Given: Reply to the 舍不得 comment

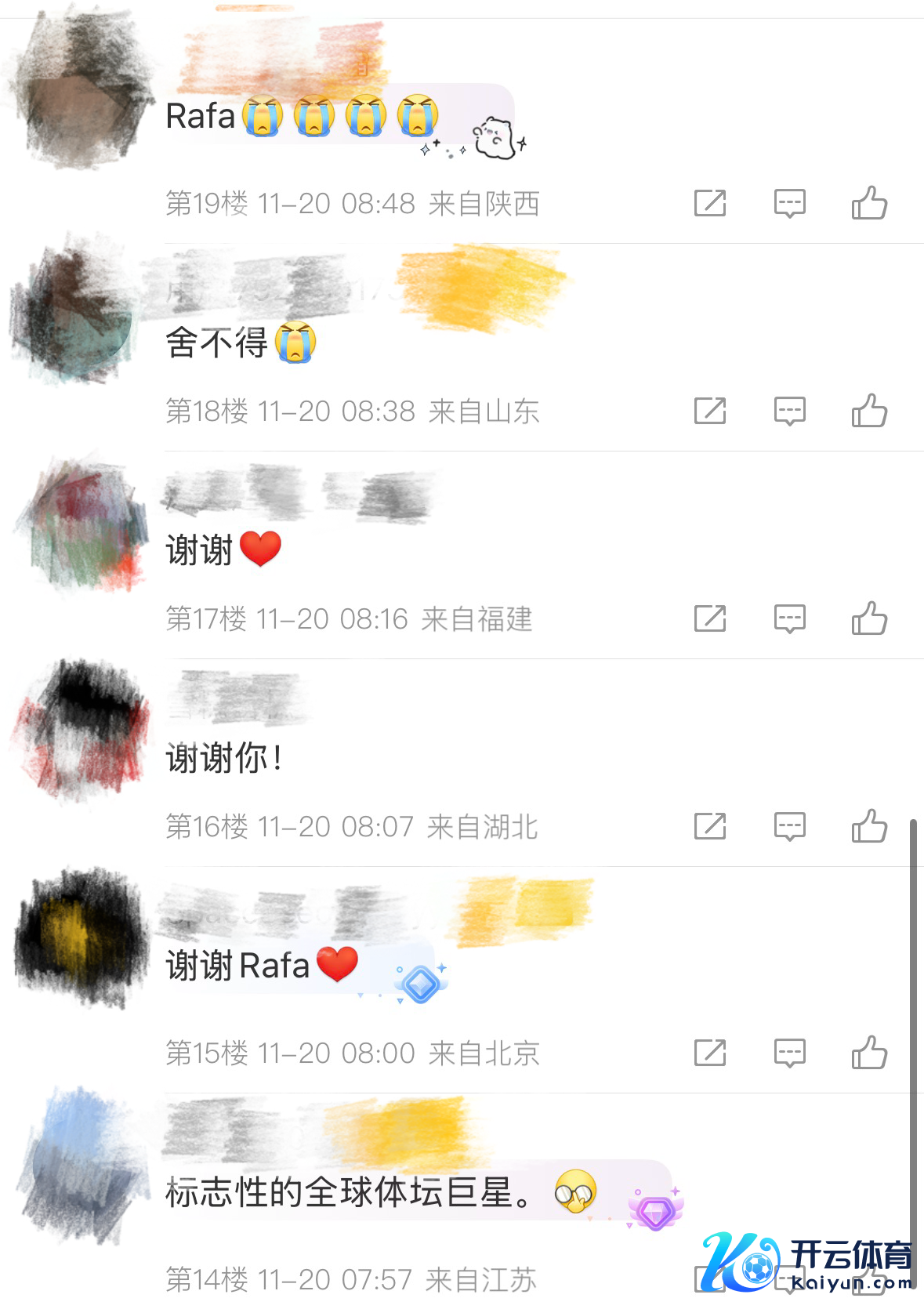Looking at the screenshot, I should click(x=789, y=411).
